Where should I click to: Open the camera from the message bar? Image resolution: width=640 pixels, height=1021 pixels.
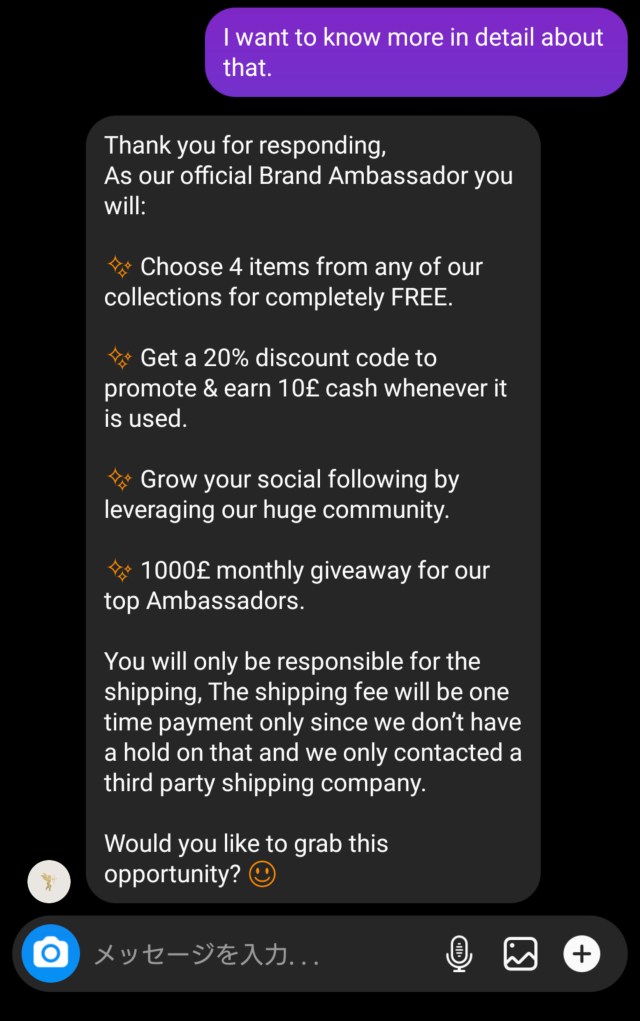pos(50,954)
